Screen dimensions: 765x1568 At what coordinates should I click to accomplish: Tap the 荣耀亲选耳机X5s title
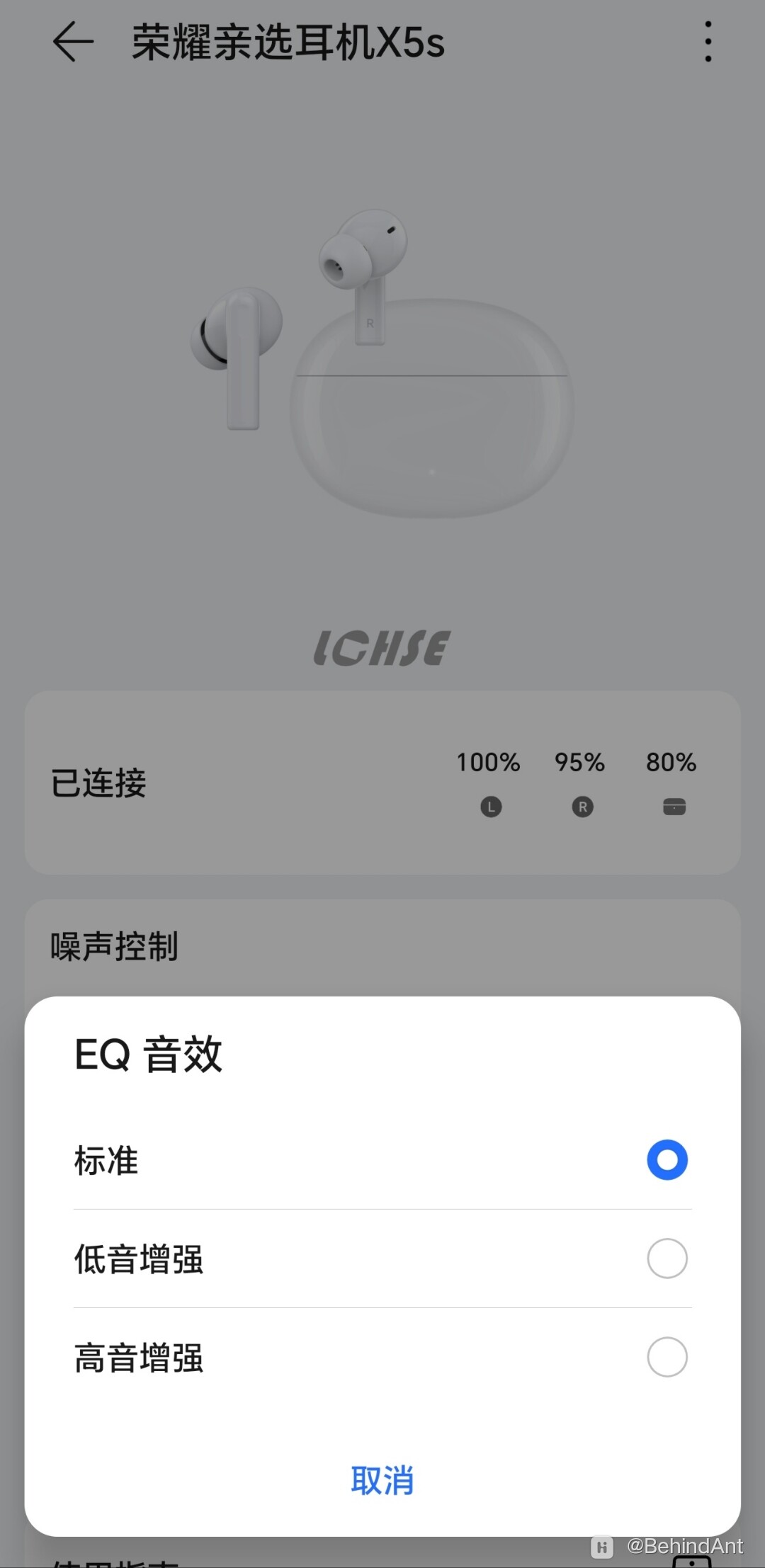[287, 42]
